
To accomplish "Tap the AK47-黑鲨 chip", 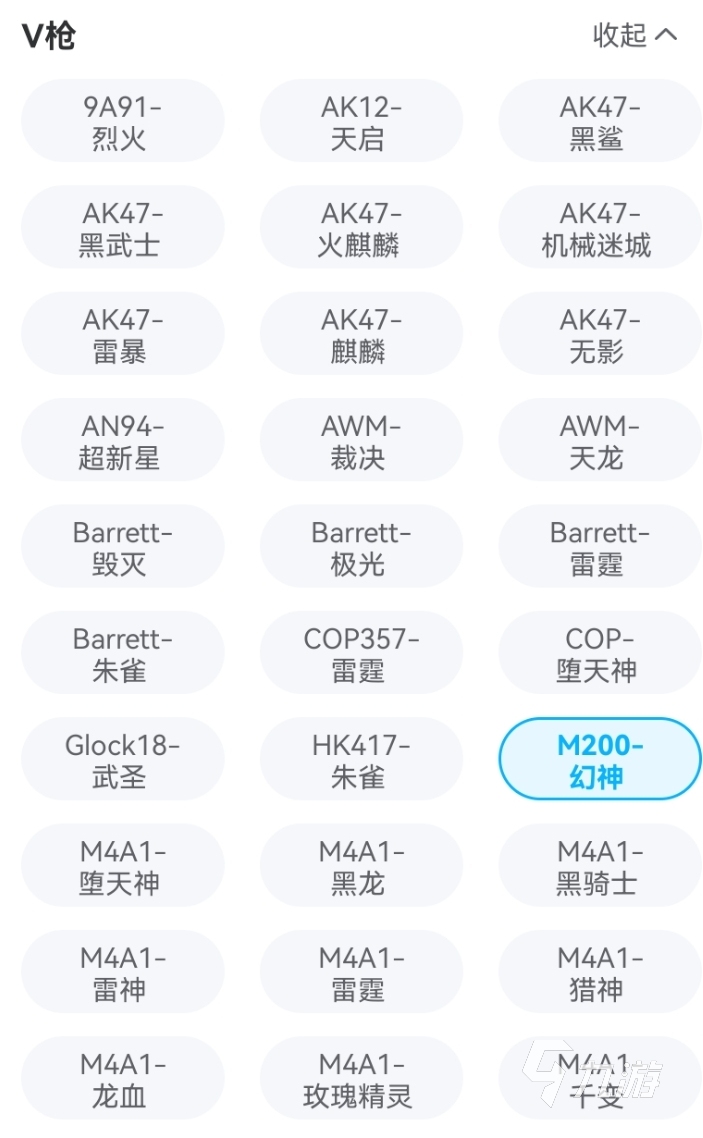I will 599,122.
